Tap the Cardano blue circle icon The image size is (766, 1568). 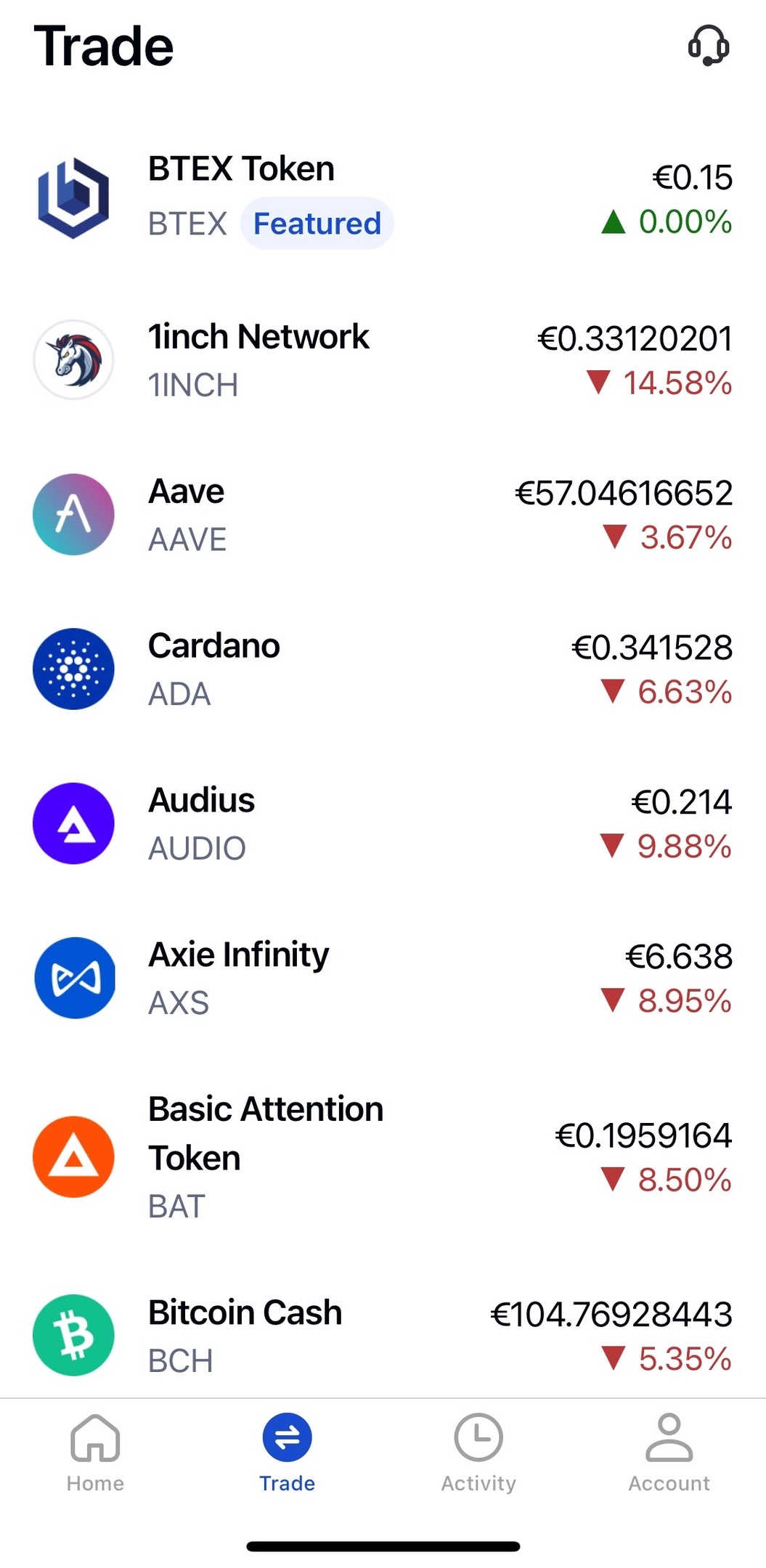tap(73, 668)
